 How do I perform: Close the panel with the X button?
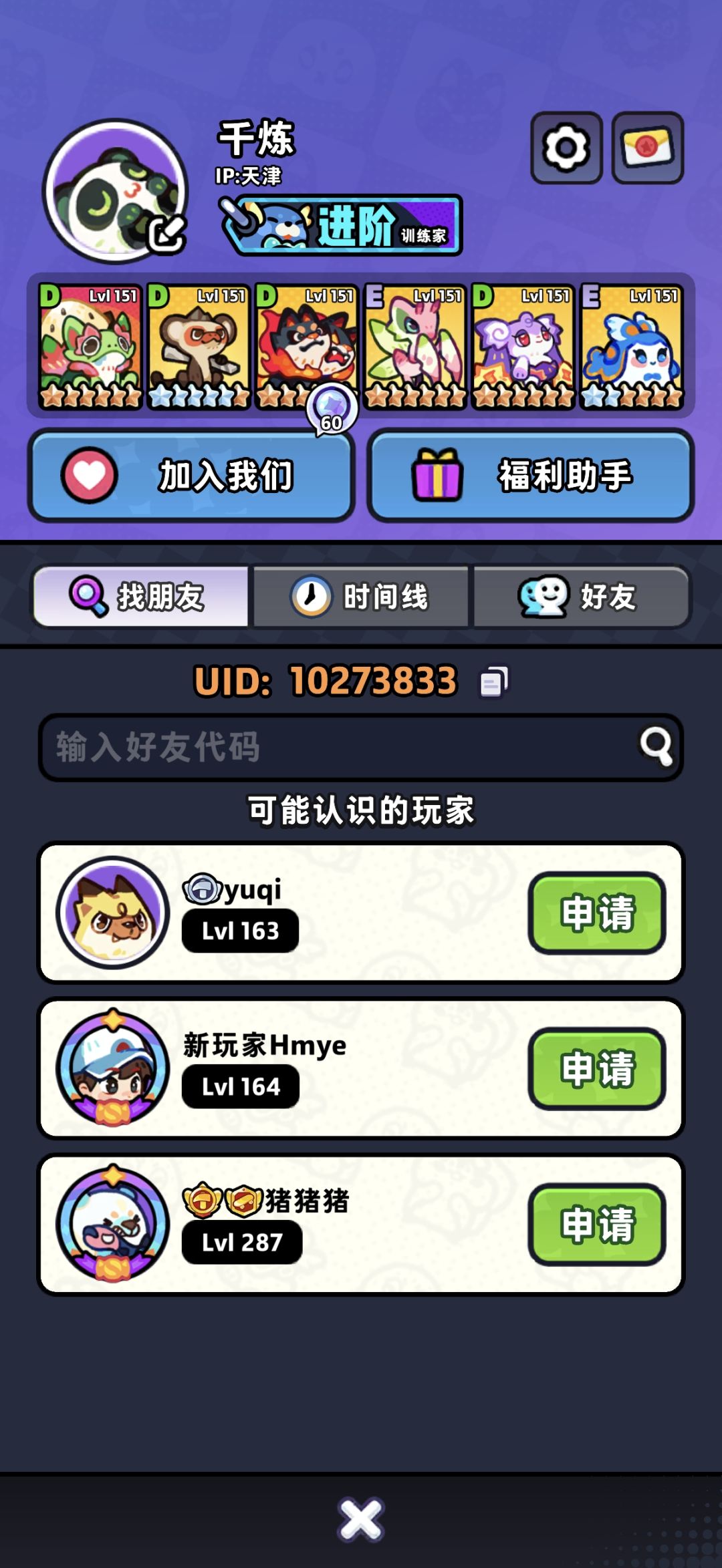click(361, 1520)
